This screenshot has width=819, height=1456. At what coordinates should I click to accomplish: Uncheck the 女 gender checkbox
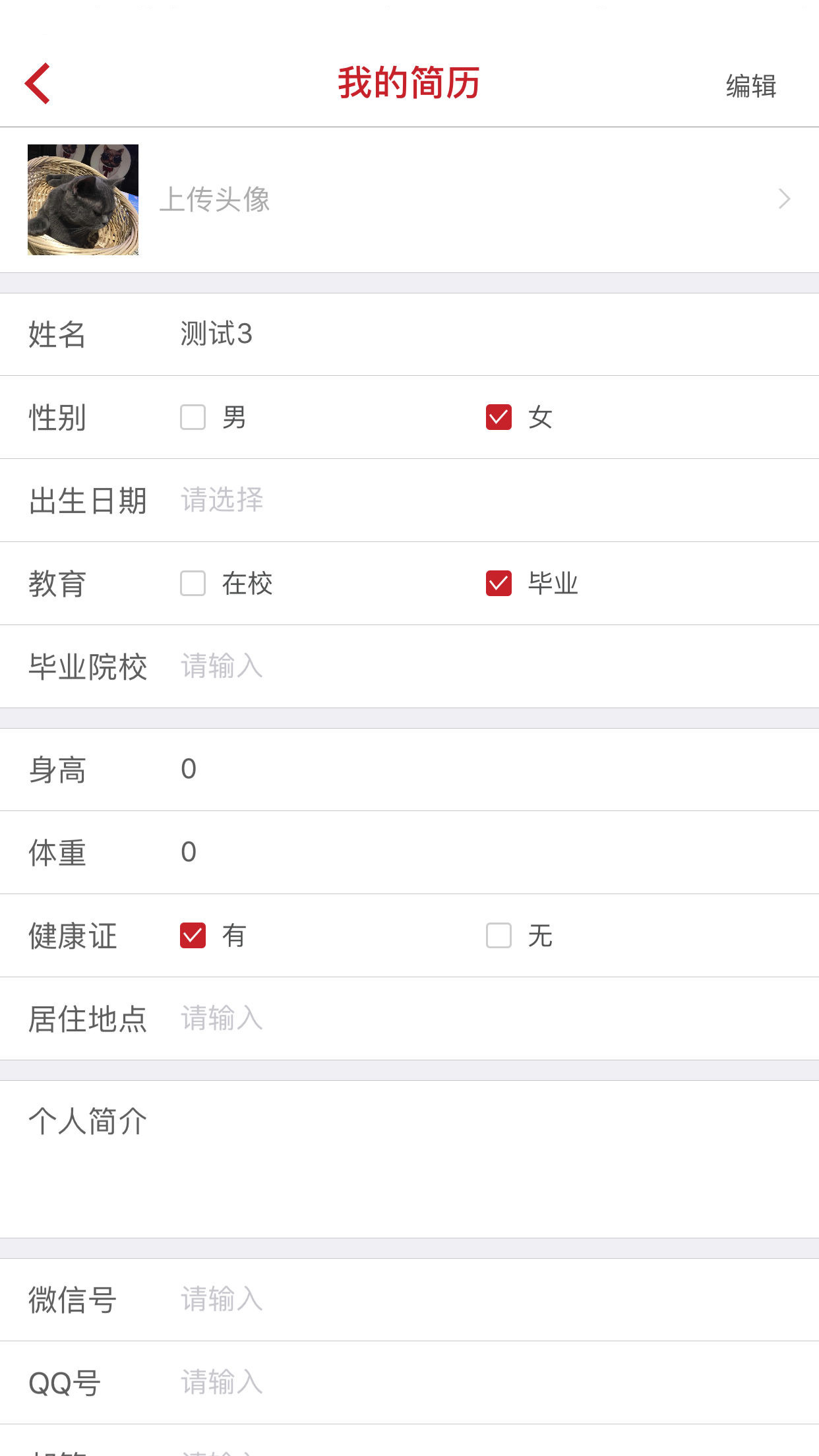499,417
